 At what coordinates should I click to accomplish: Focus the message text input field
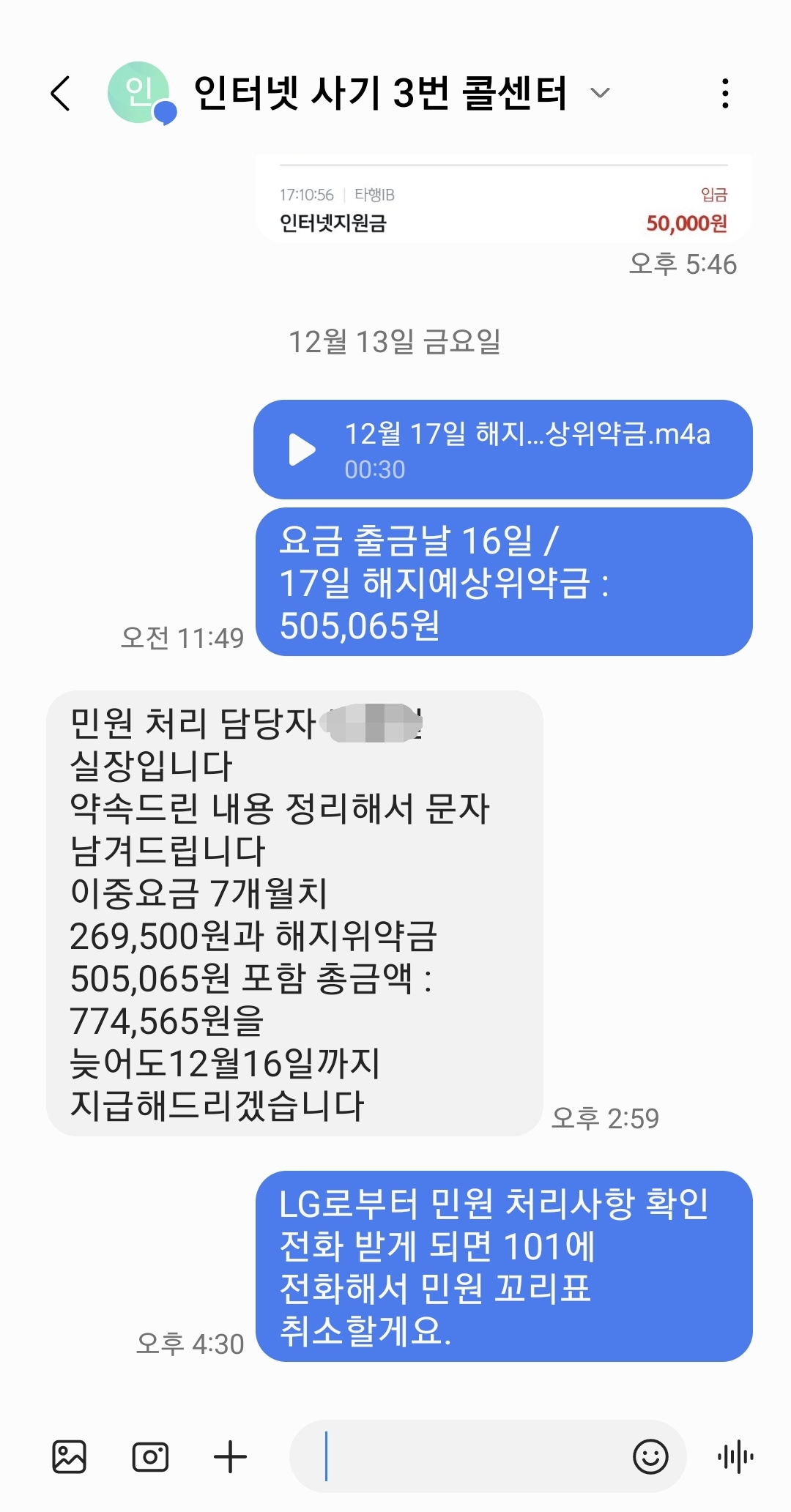pyautogui.click(x=469, y=1456)
